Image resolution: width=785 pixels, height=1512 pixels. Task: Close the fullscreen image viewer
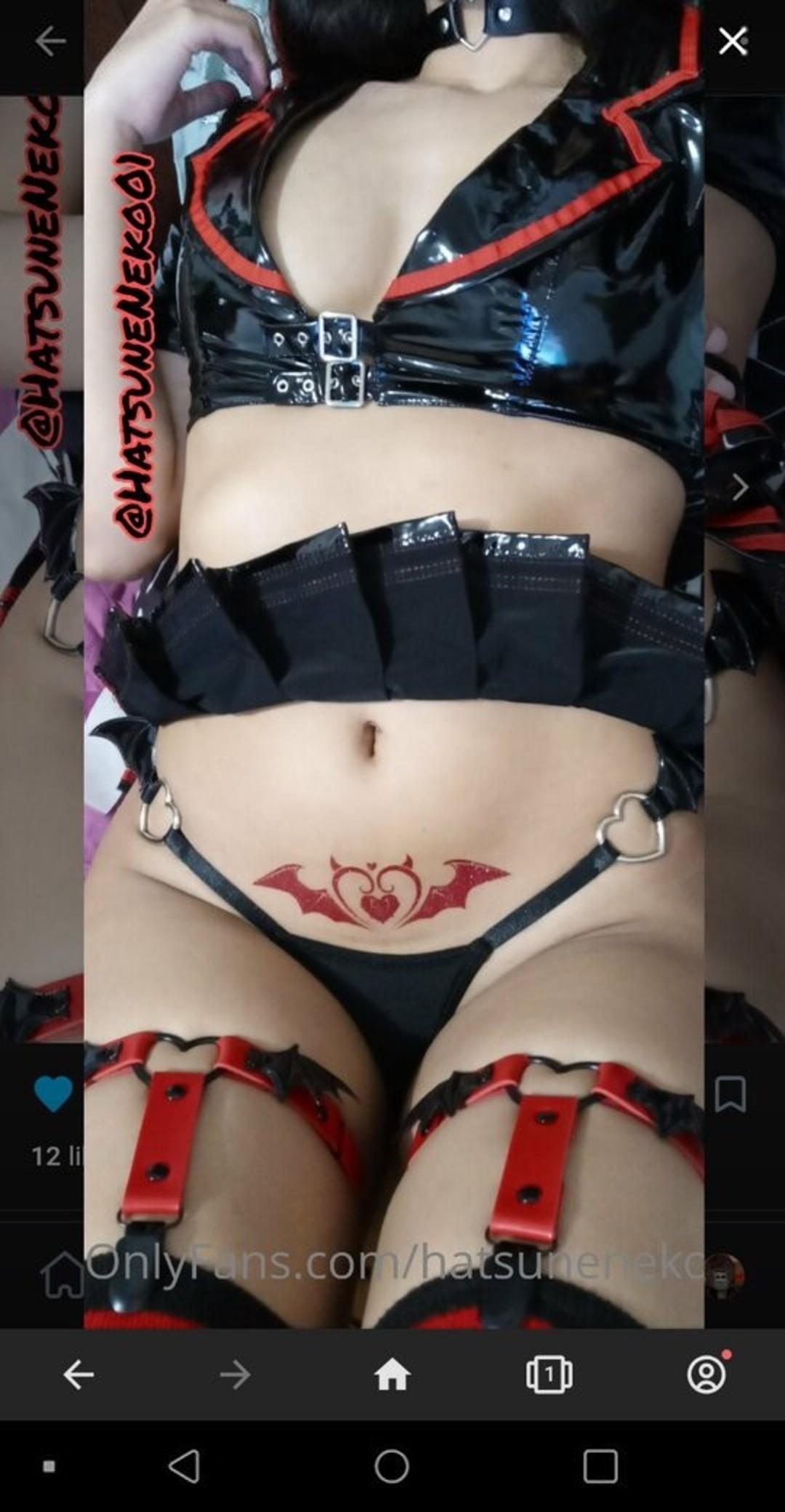click(x=732, y=41)
